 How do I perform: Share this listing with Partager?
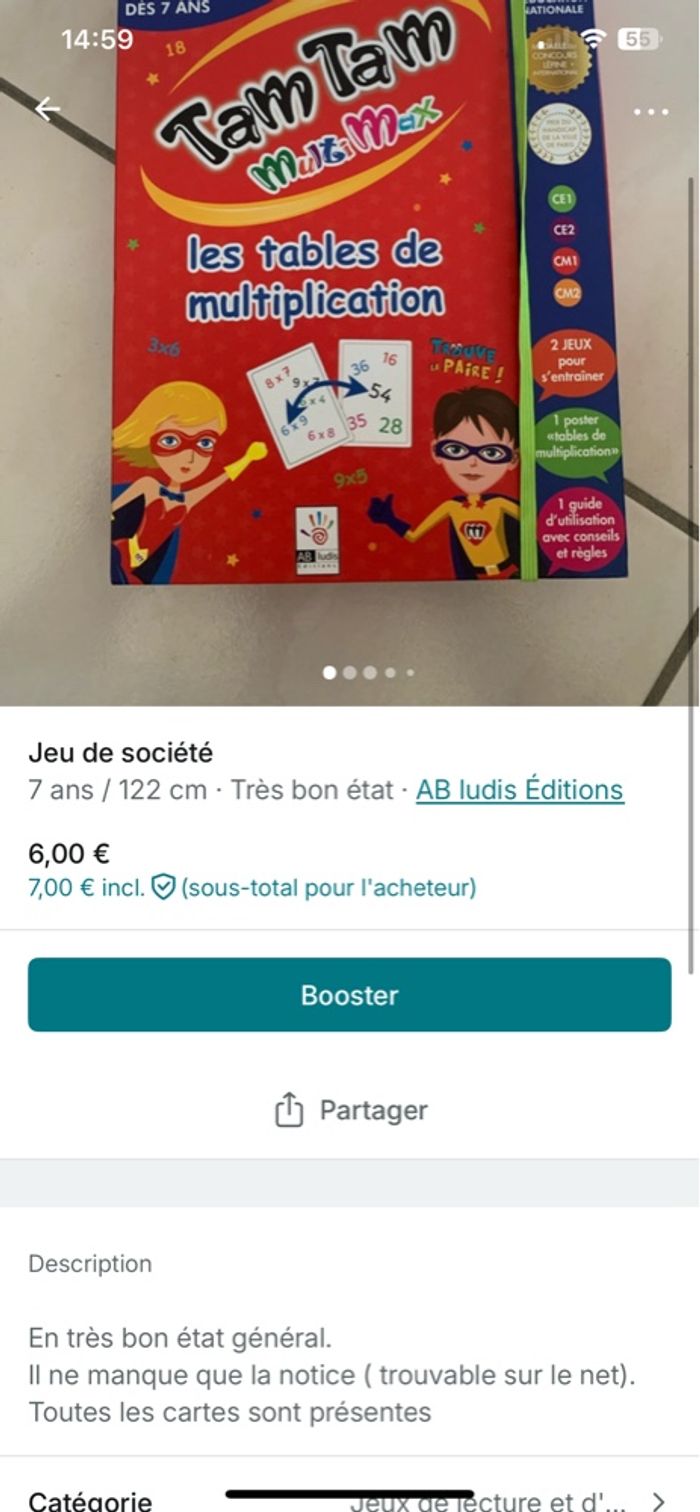(x=350, y=1110)
